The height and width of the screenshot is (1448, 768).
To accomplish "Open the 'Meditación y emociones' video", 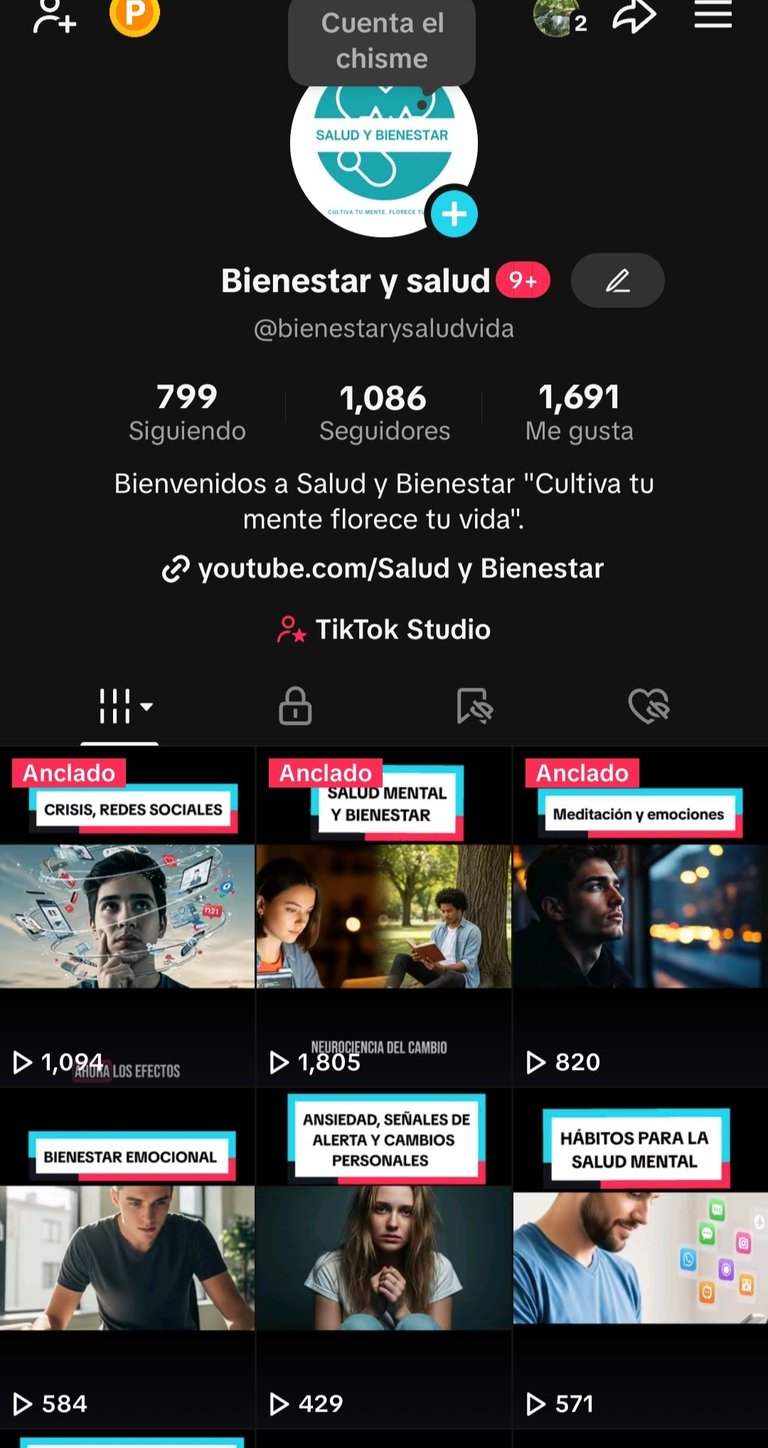I will coord(640,915).
